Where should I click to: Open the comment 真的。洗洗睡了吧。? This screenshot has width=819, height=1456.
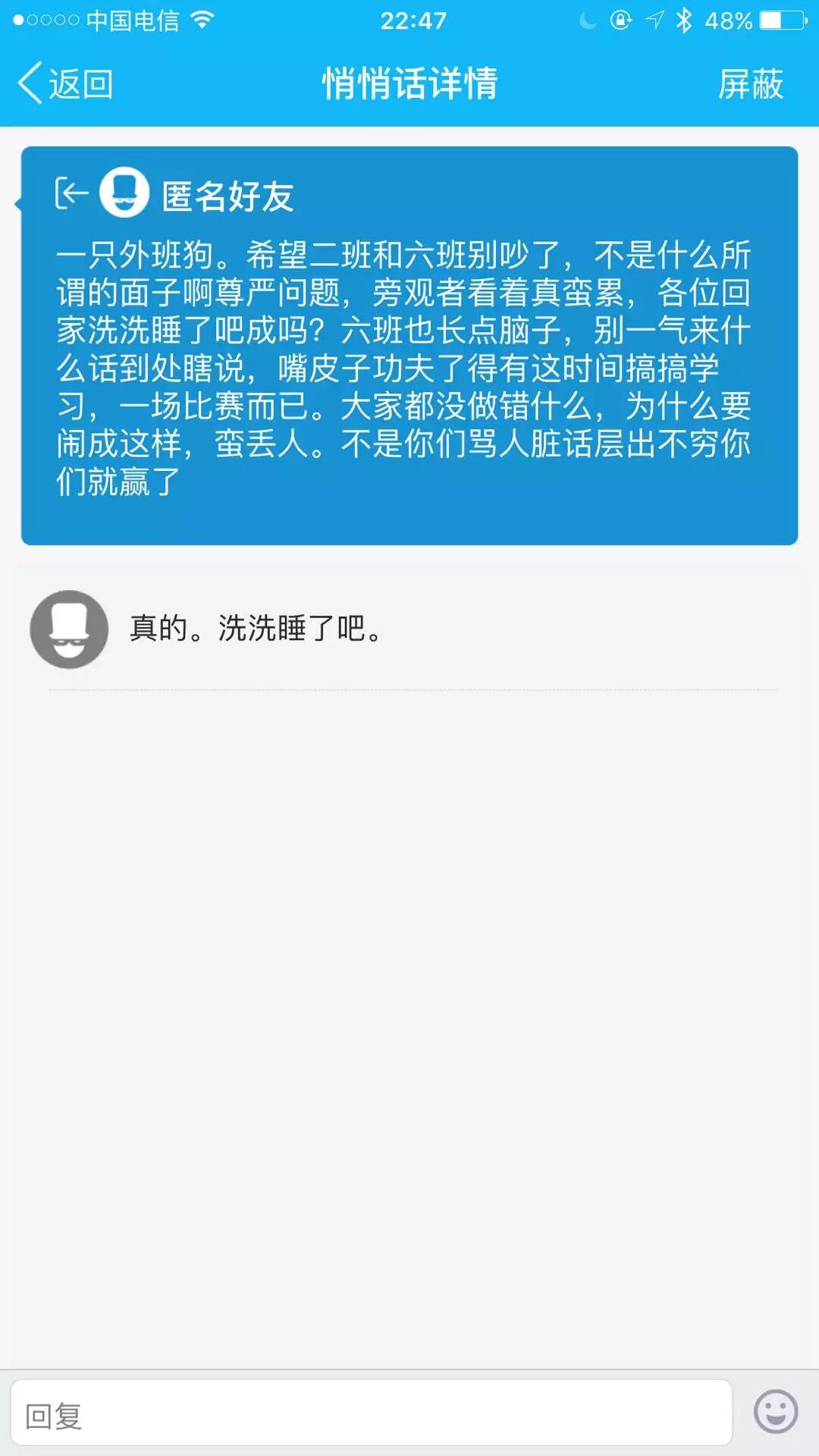(x=258, y=629)
